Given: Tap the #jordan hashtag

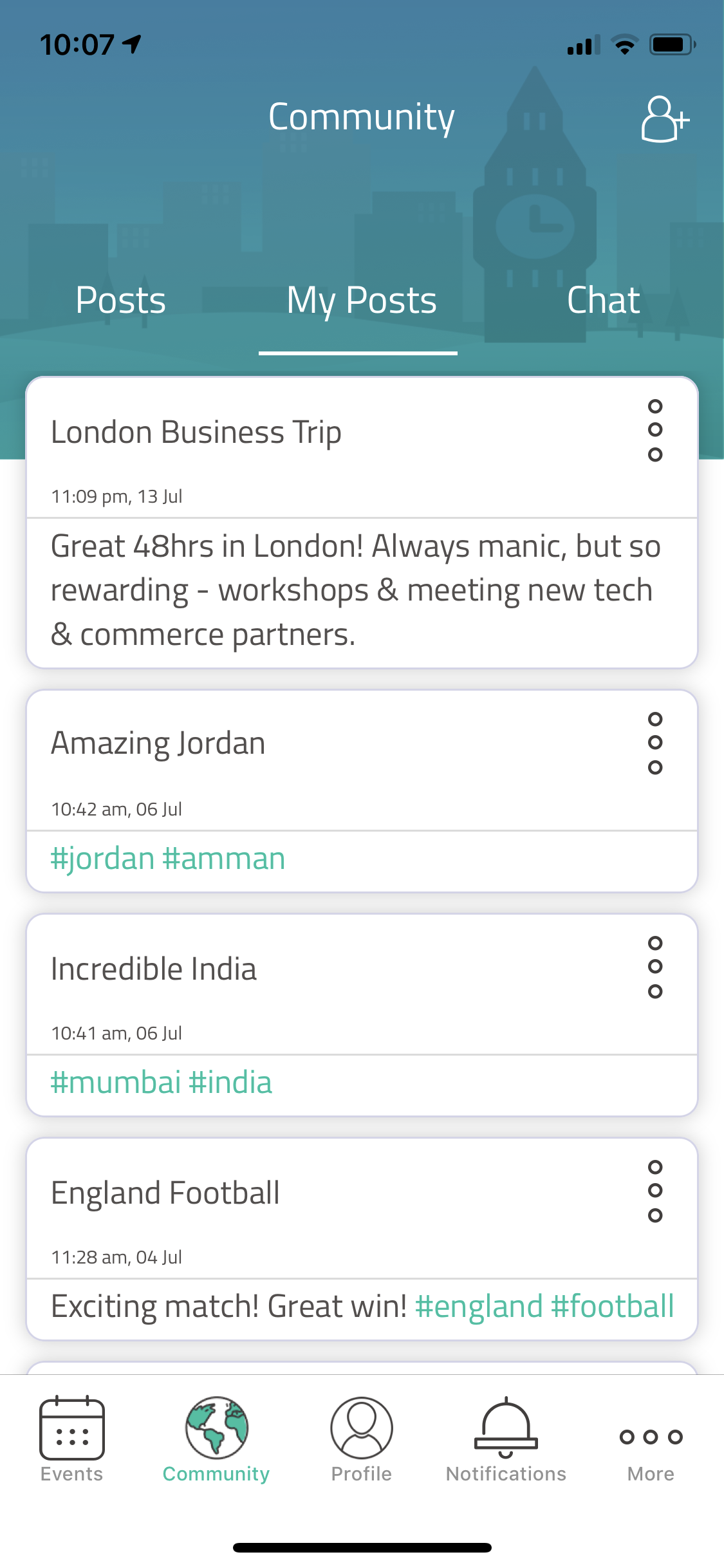Looking at the screenshot, I should click(102, 859).
